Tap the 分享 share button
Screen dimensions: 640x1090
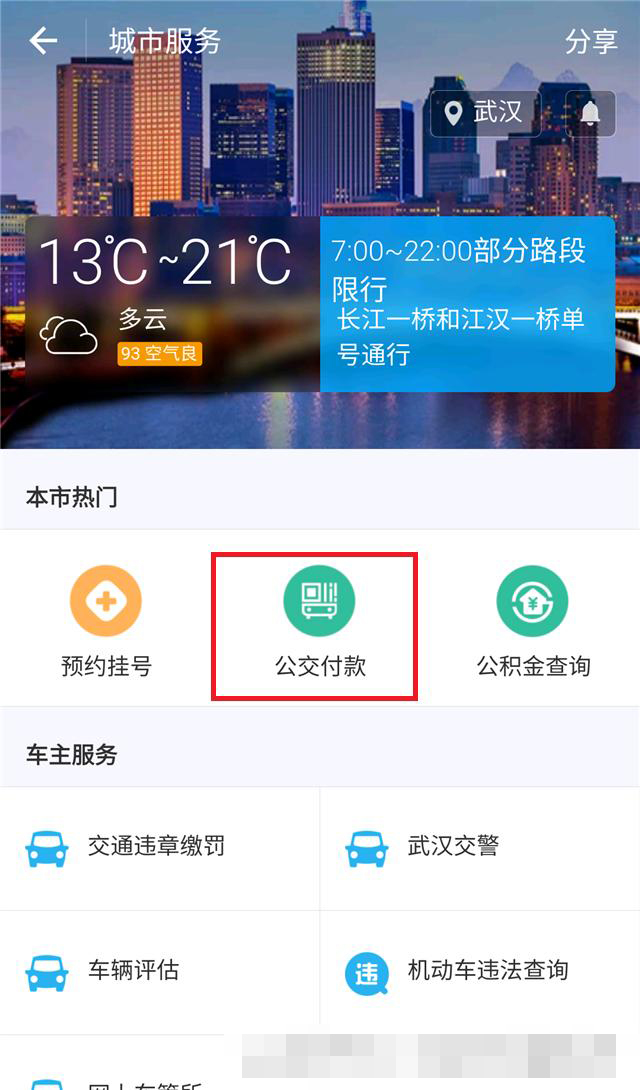(591, 42)
